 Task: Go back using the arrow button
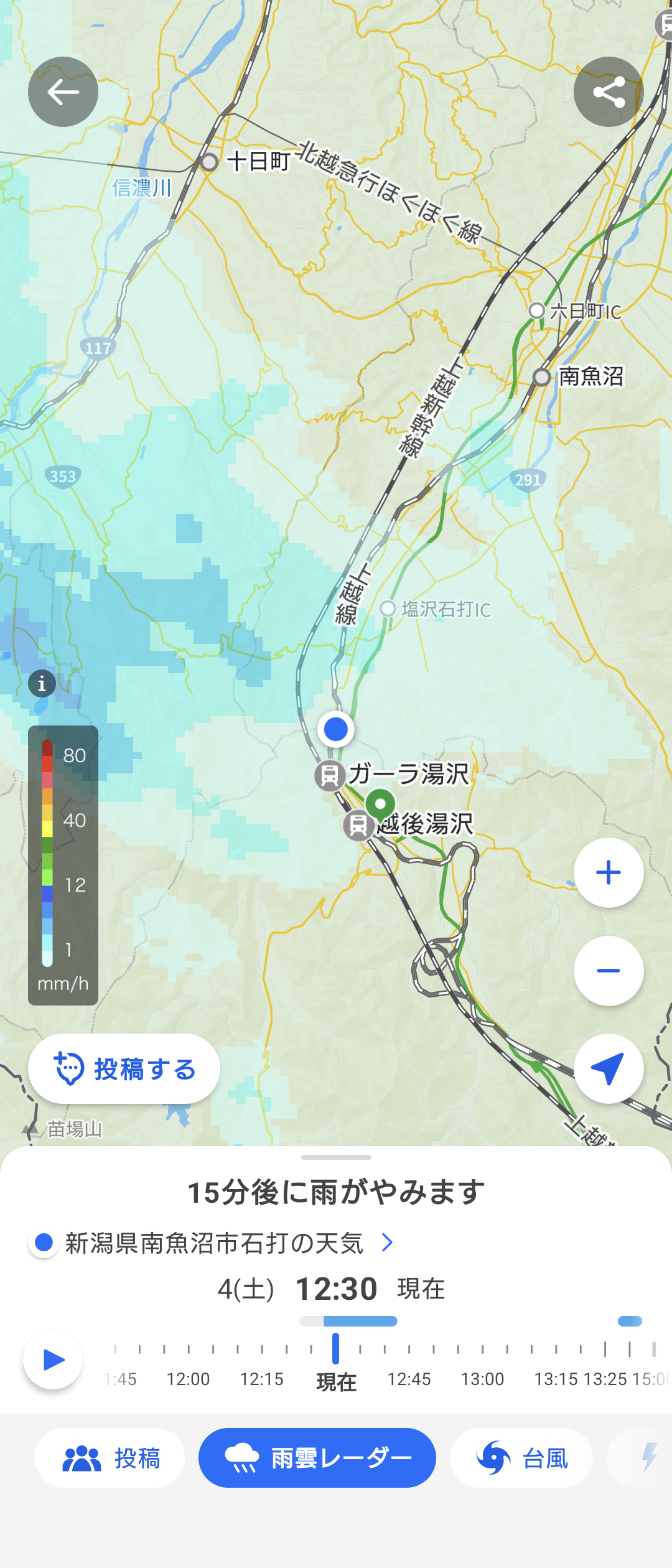click(63, 92)
